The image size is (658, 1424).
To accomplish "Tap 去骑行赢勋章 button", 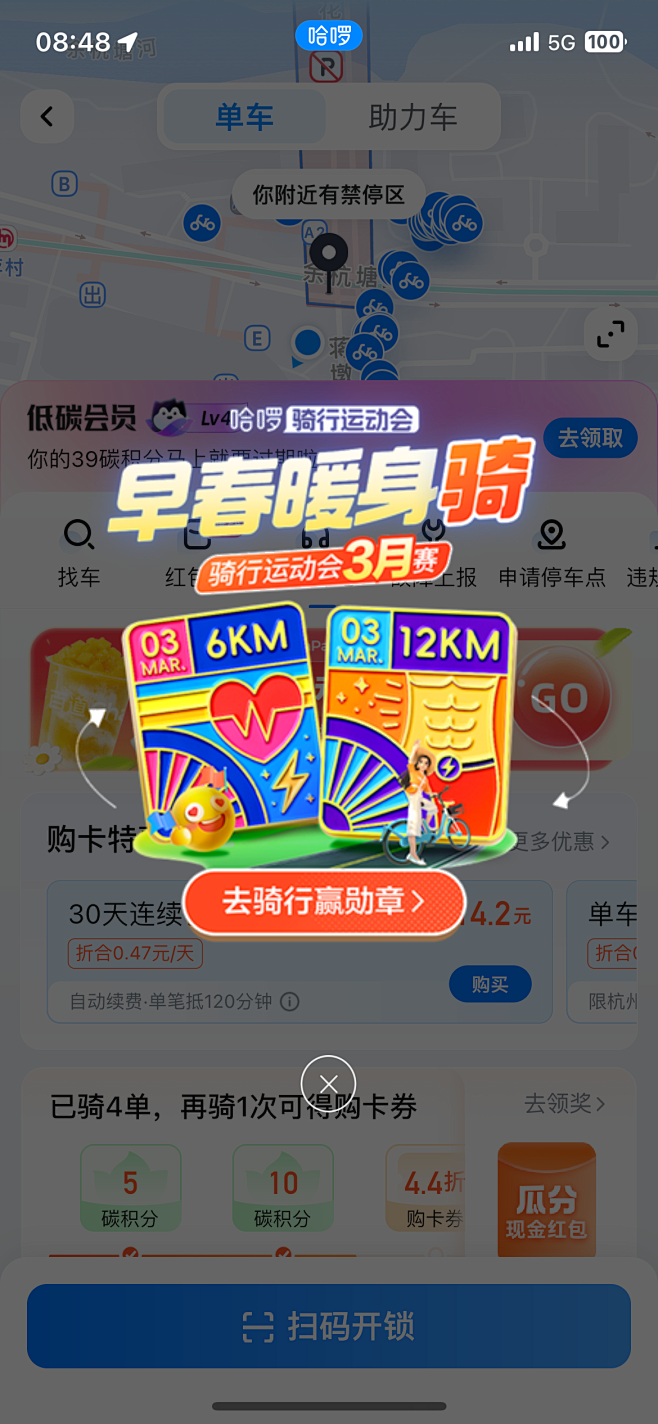I will 325,902.
